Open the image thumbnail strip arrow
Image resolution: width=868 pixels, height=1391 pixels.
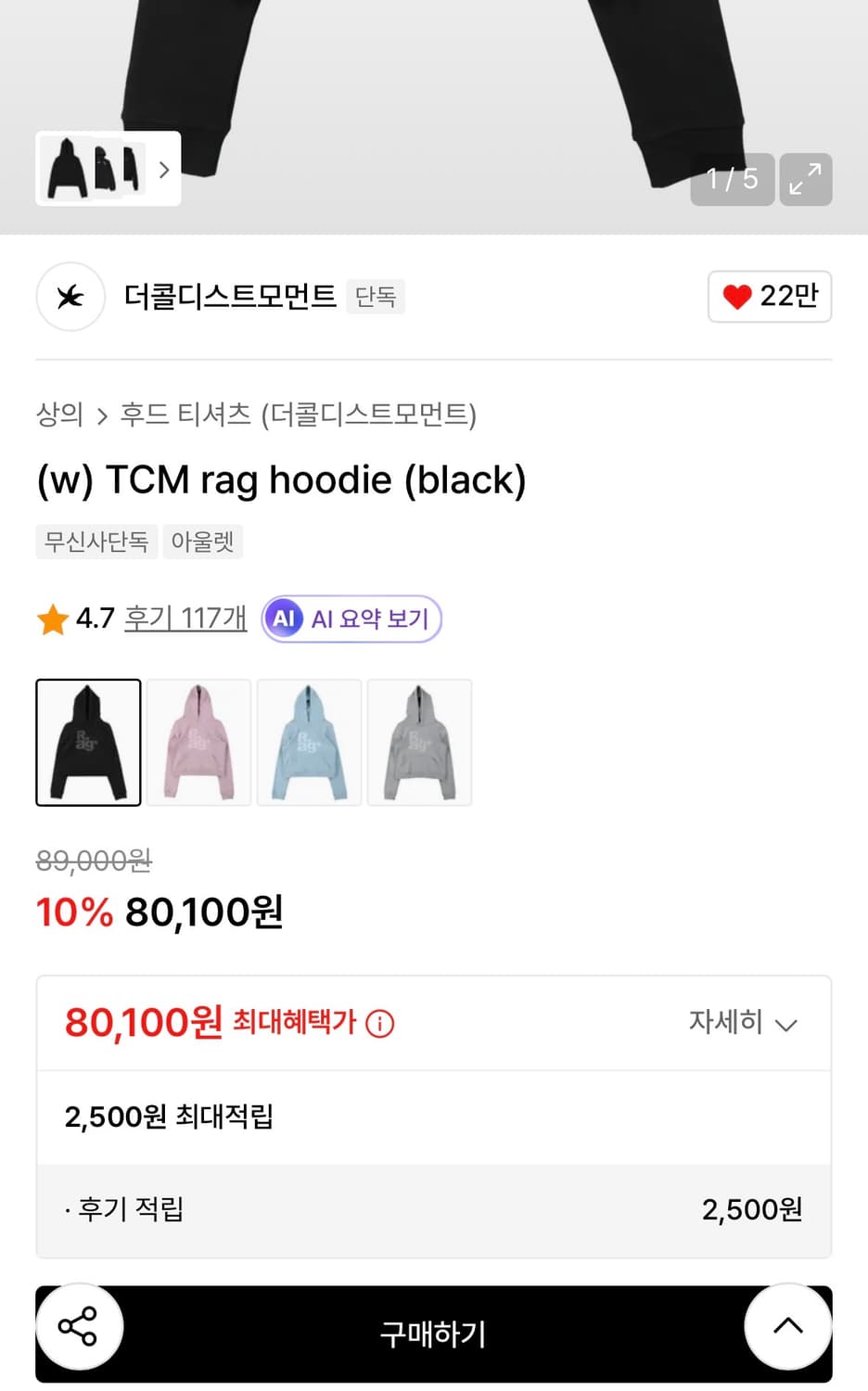click(x=162, y=170)
